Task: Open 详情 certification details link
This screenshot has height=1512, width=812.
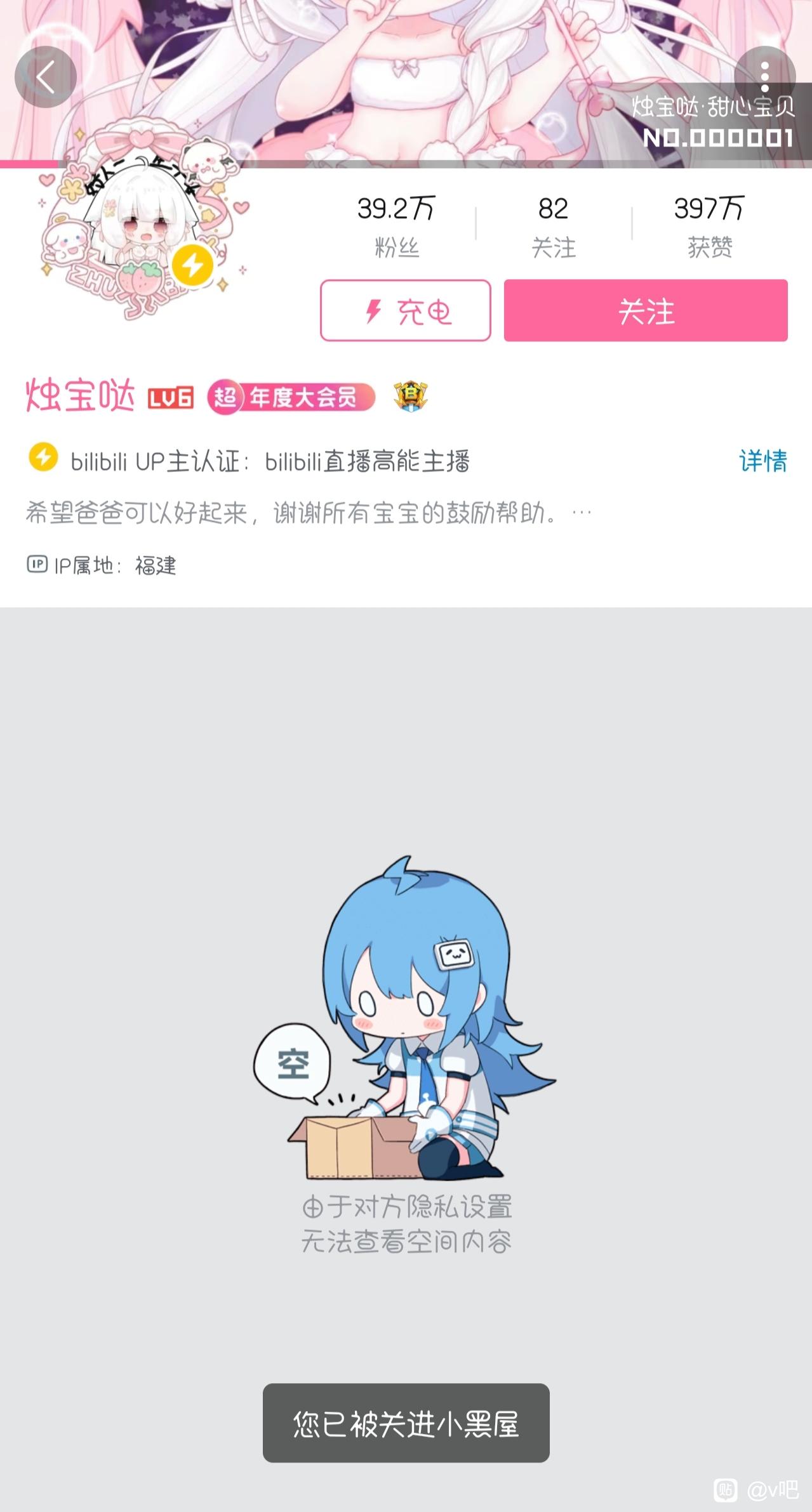Action: pyautogui.click(x=762, y=461)
